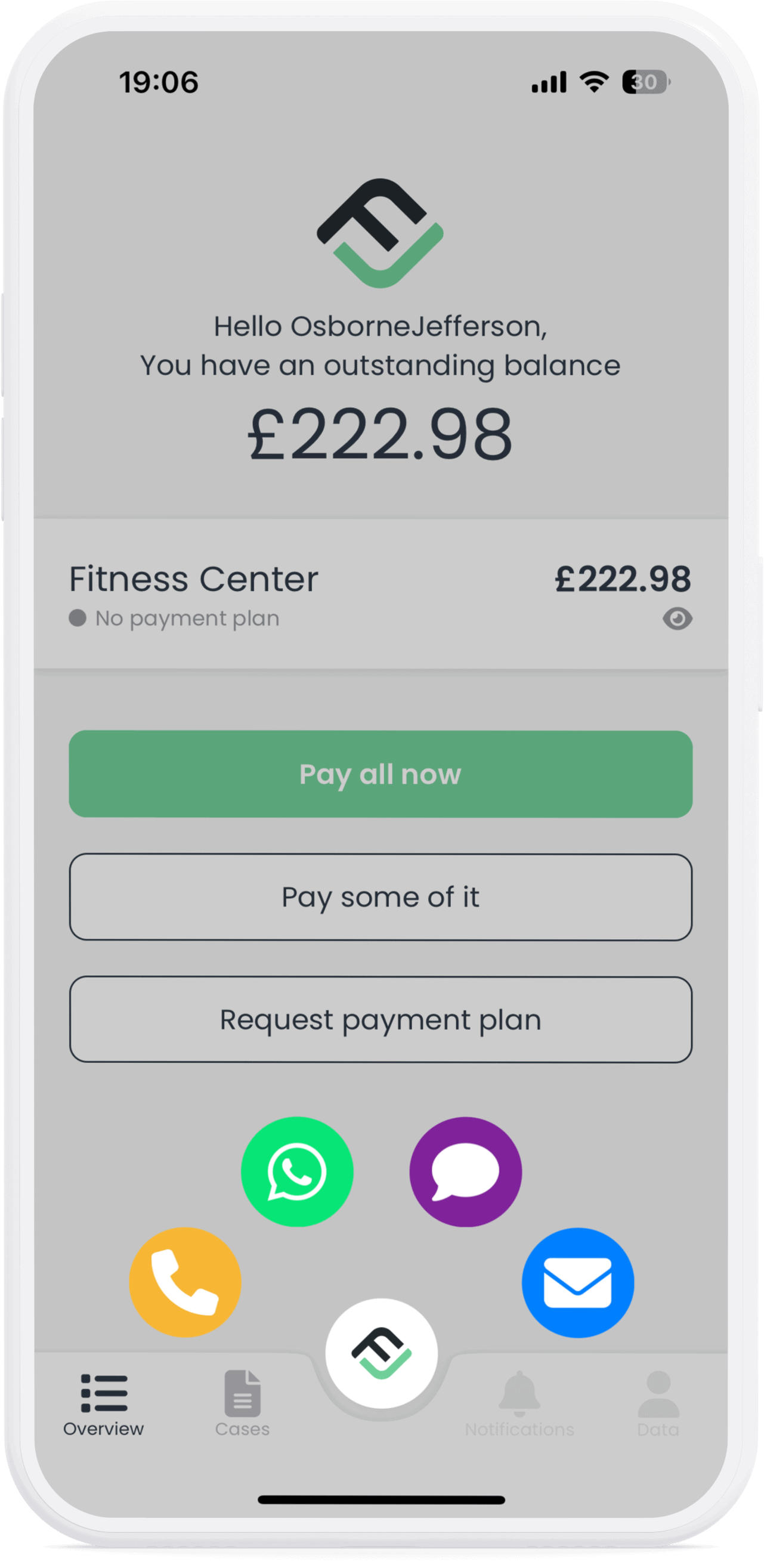764x1568 pixels.
Task: Contact via WhatsApp icon
Action: (x=297, y=1172)
